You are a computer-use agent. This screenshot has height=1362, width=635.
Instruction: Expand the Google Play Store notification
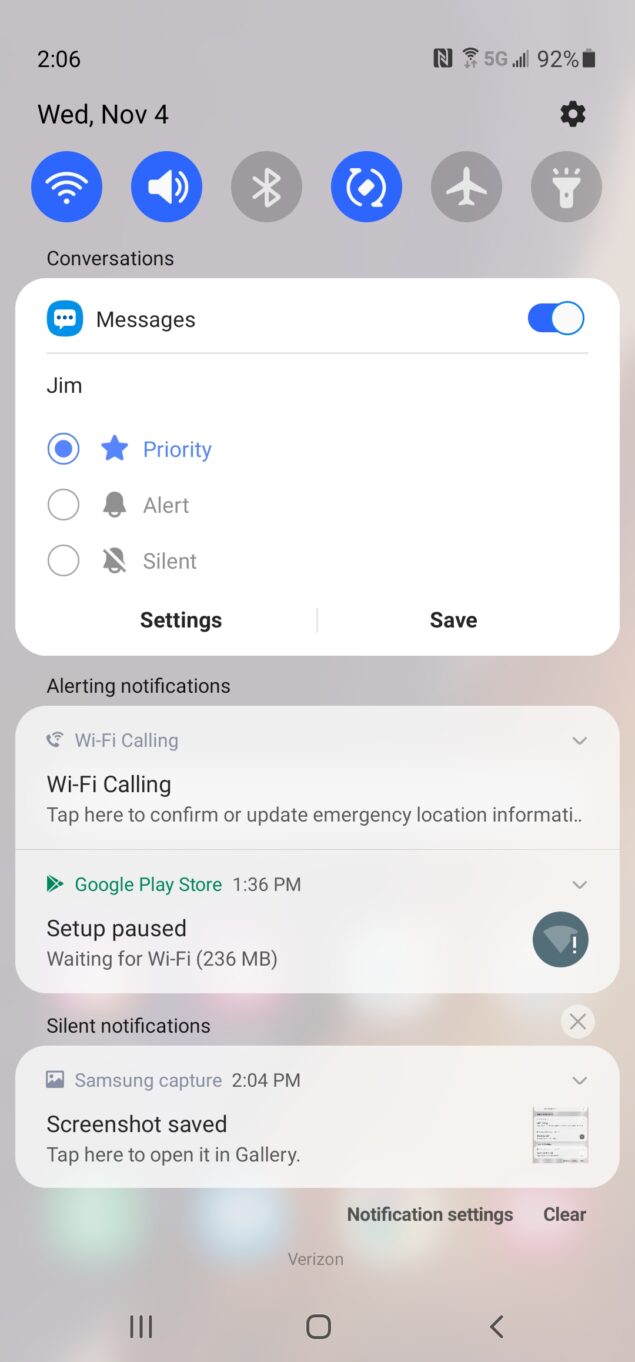[x=579, y=885]
